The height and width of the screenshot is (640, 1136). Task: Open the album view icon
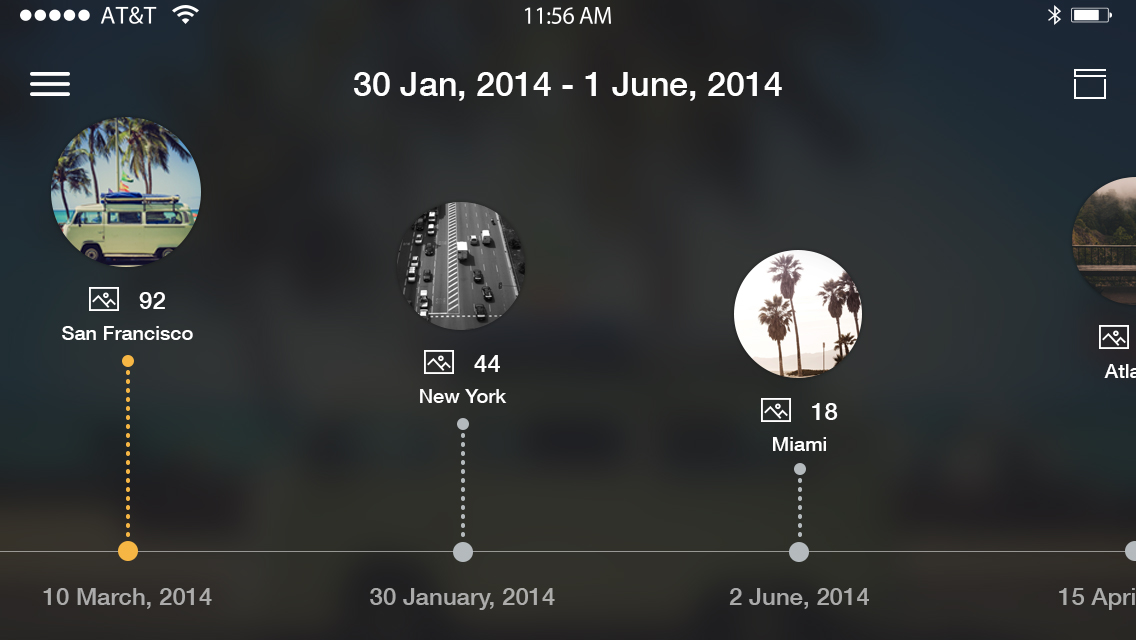click(x=1090, y=84)
